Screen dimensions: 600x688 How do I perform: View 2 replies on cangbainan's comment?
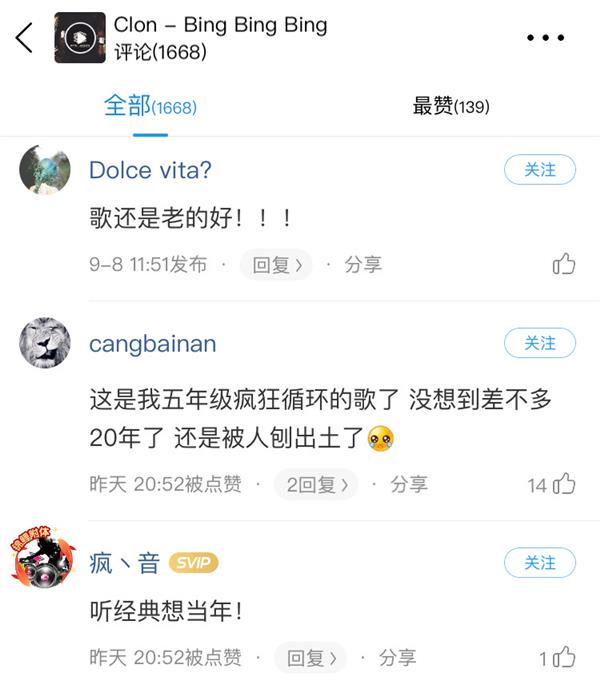click(317, 484)
